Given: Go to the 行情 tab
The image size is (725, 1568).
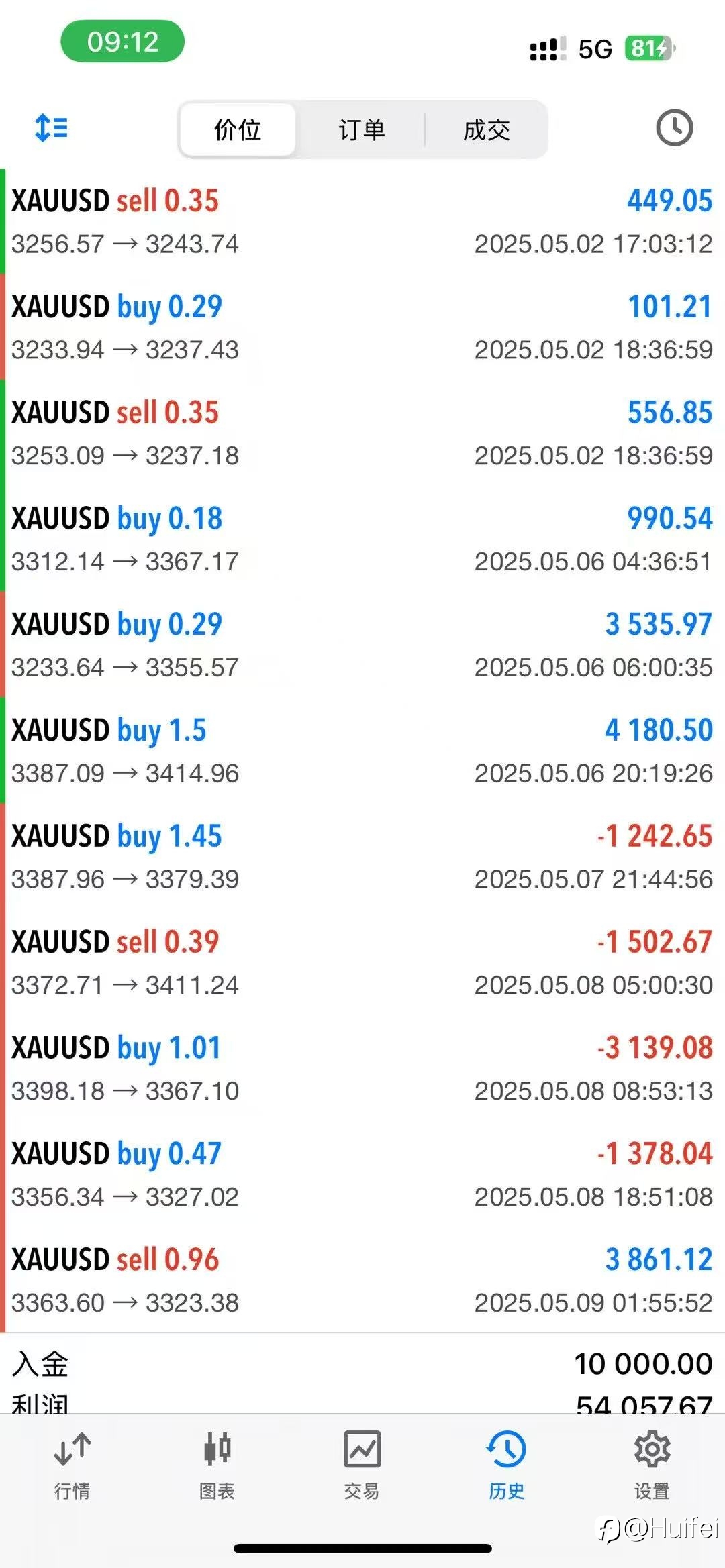Looking at the screenshot, I should point(72,1465).
